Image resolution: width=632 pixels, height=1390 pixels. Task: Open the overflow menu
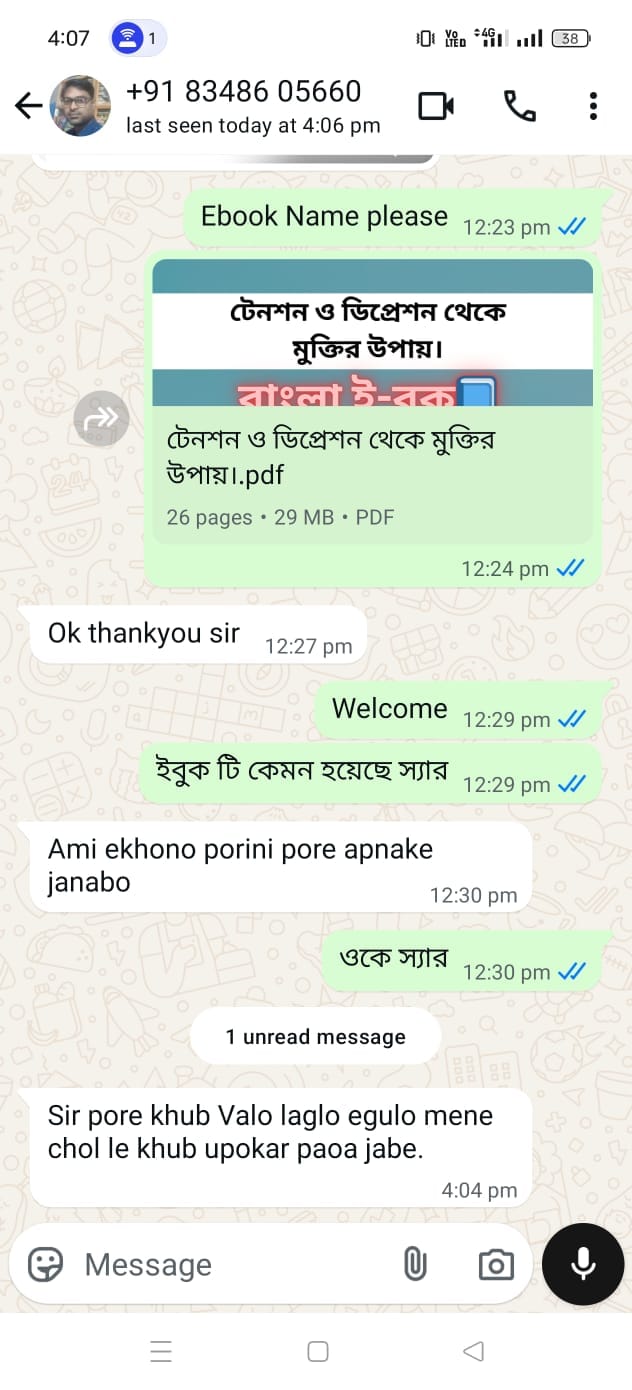pyautogui.click(x=593, y=105)
